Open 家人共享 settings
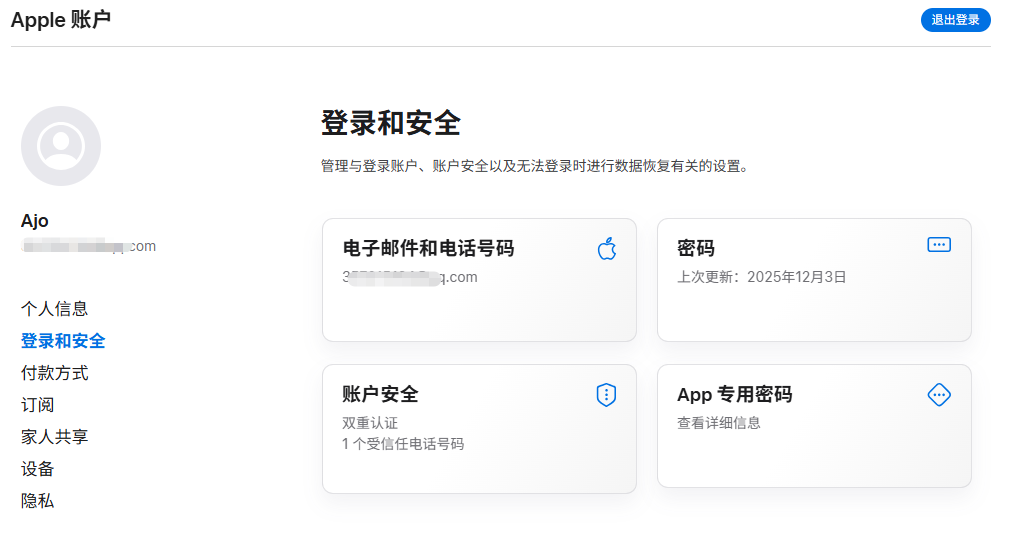The width and height of the screenshot is (1036, 539). pos(54,437)
